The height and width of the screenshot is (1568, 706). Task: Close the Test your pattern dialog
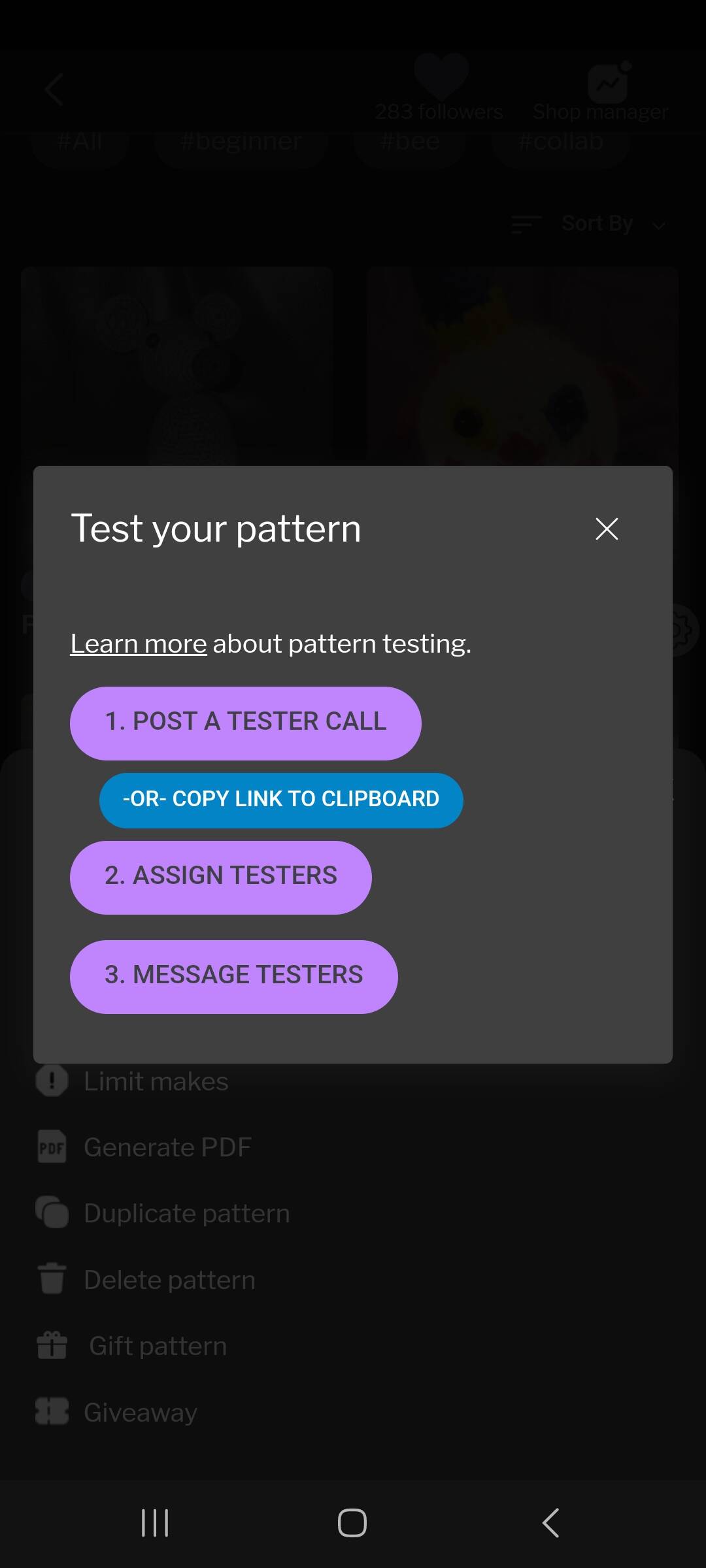click(607, 529)
